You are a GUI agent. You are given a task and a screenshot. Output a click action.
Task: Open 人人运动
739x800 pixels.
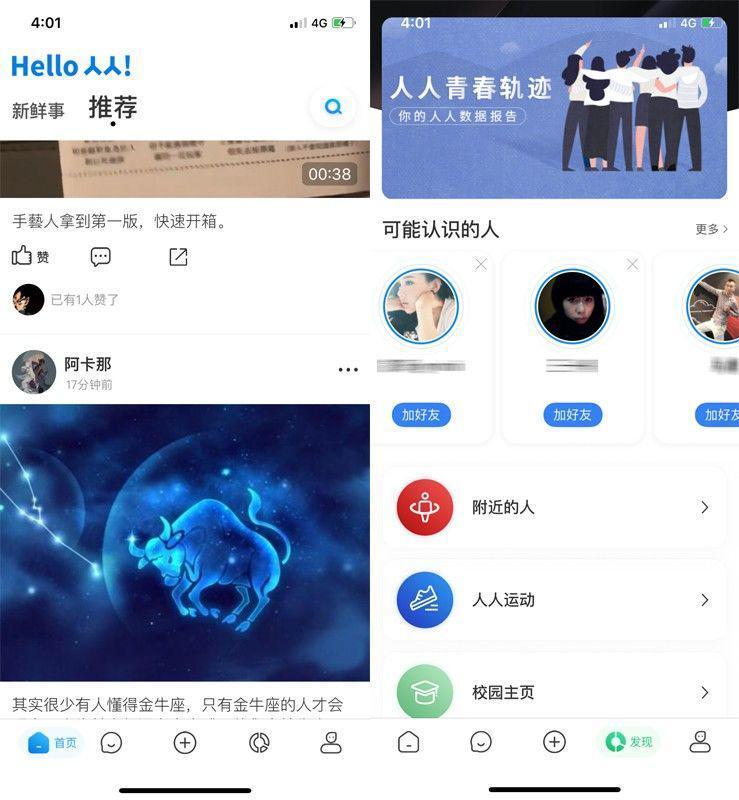[x=554, y=600]
